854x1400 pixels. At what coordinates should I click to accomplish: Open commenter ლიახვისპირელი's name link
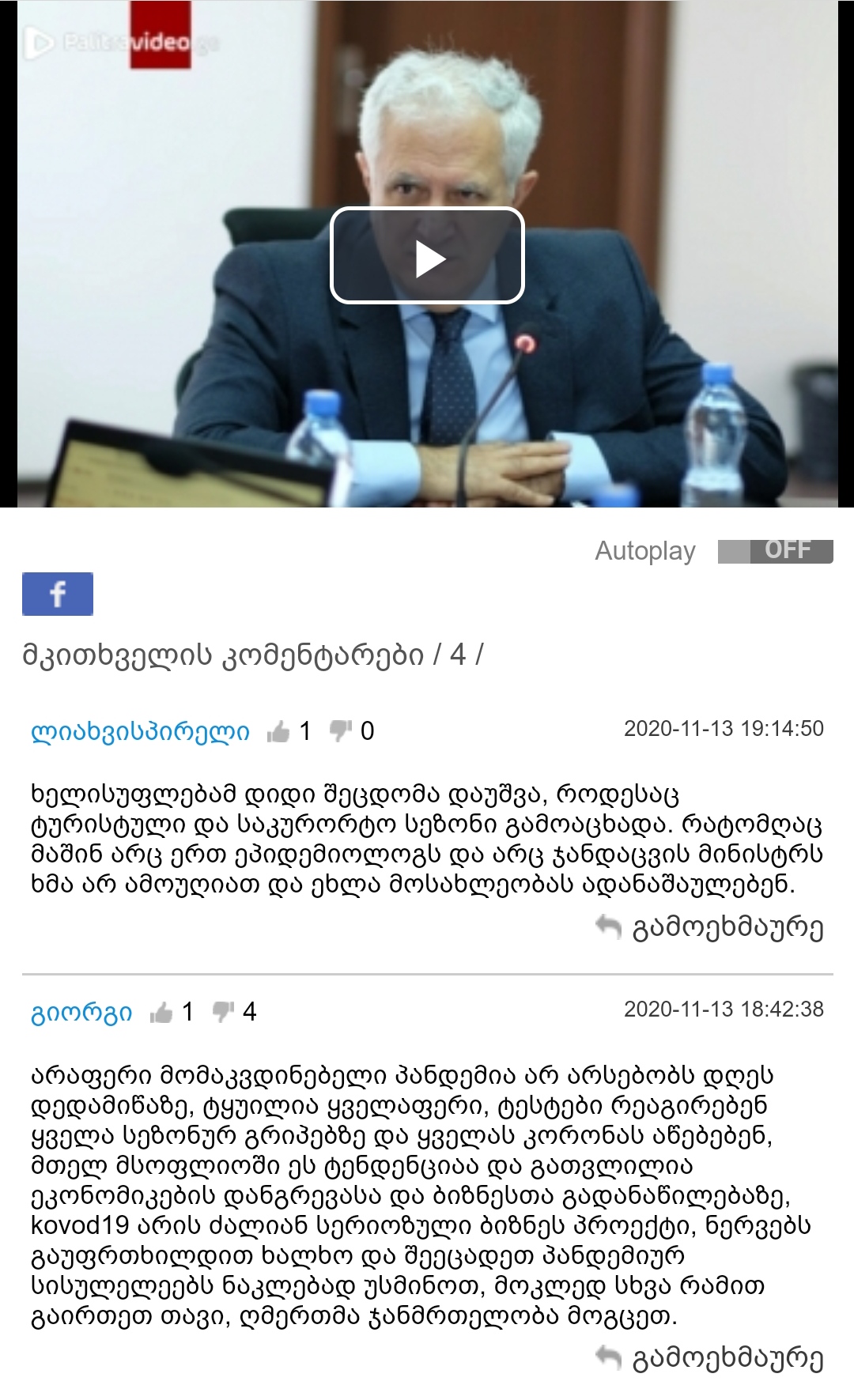pyautogui.click(x=140, y=732)
